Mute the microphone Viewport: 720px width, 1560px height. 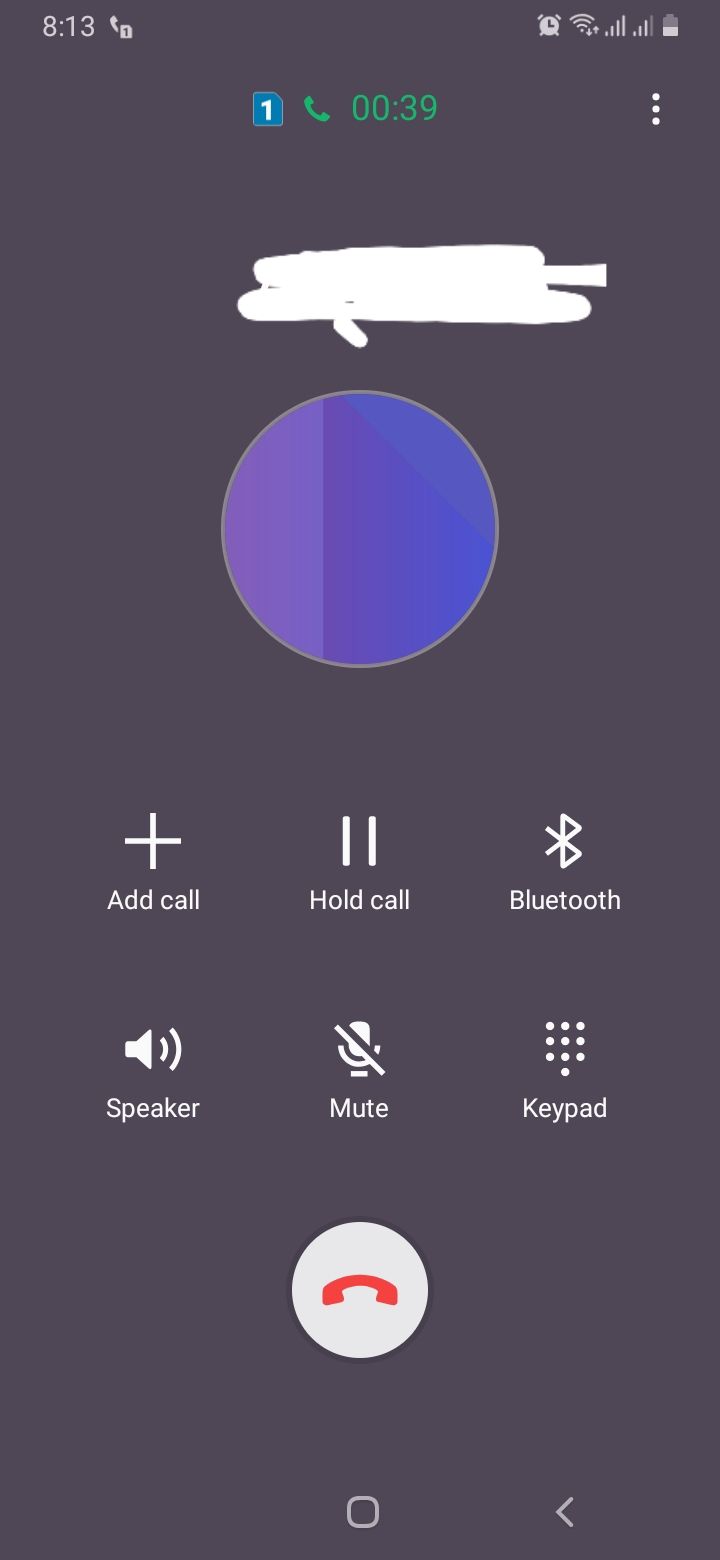pyautogui.click(x=359, y=1068)
